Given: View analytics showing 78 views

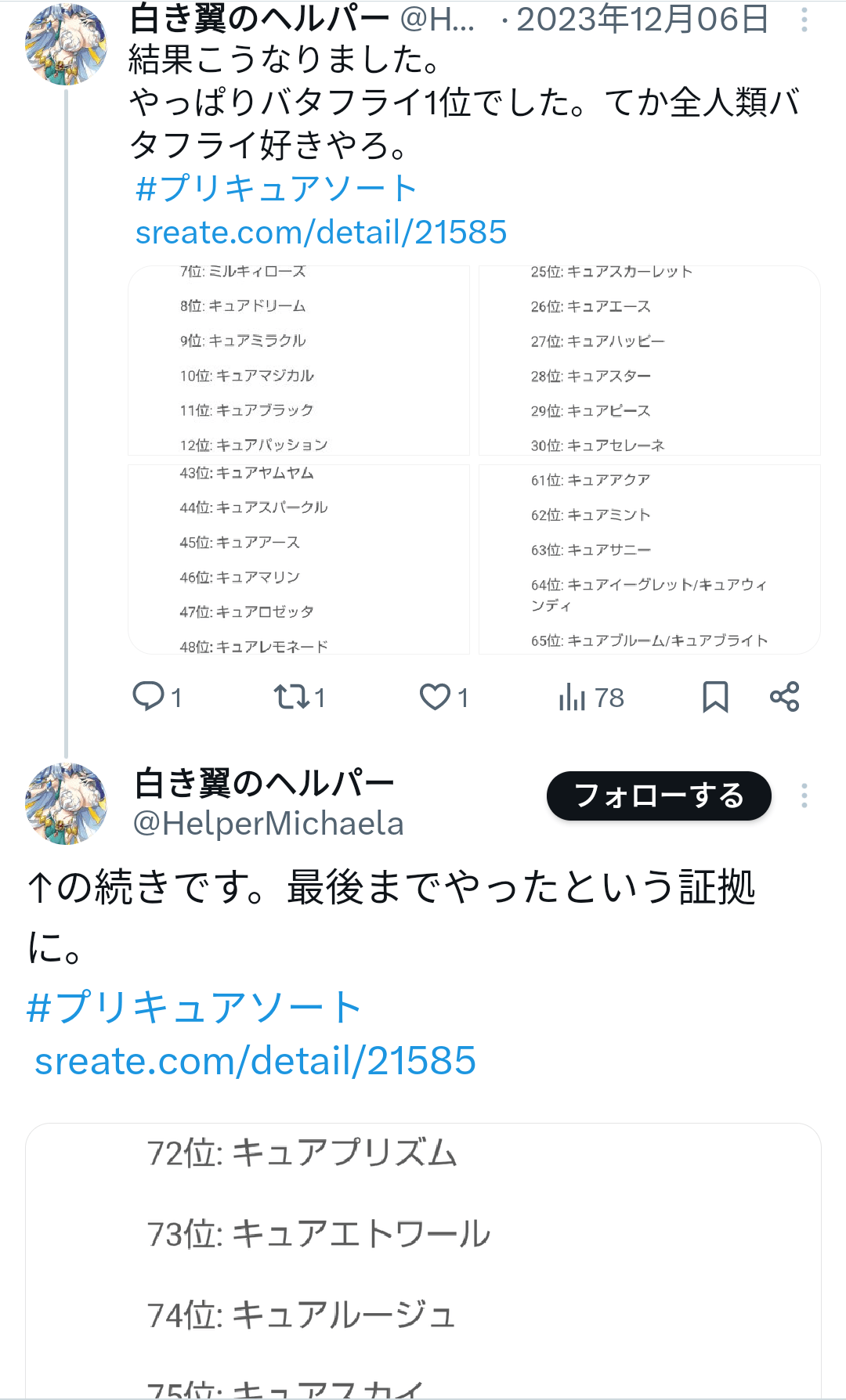Looking at the screenshot, I should pyautogui.click(x=591, y=697).
